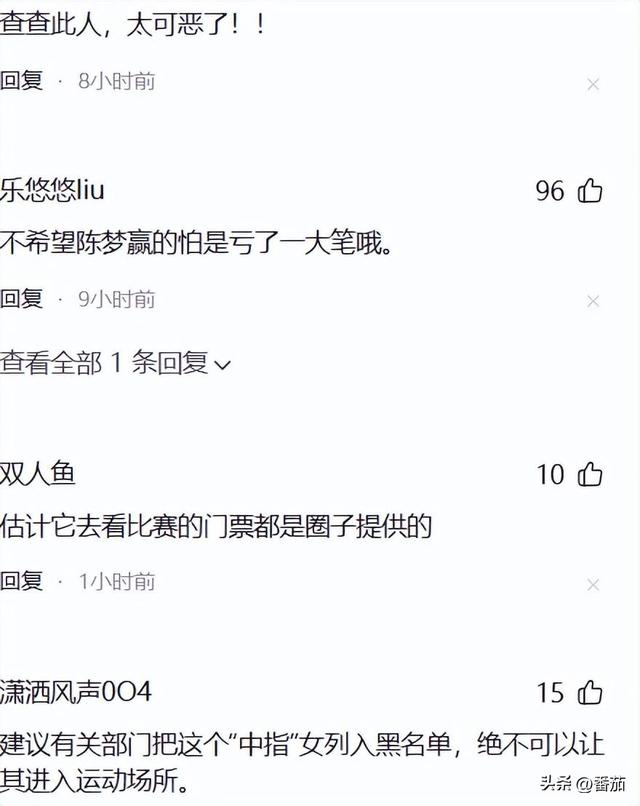Open 潇洒风声004's profile
This screenshot has width=640, height=806.
coord(76,691)
